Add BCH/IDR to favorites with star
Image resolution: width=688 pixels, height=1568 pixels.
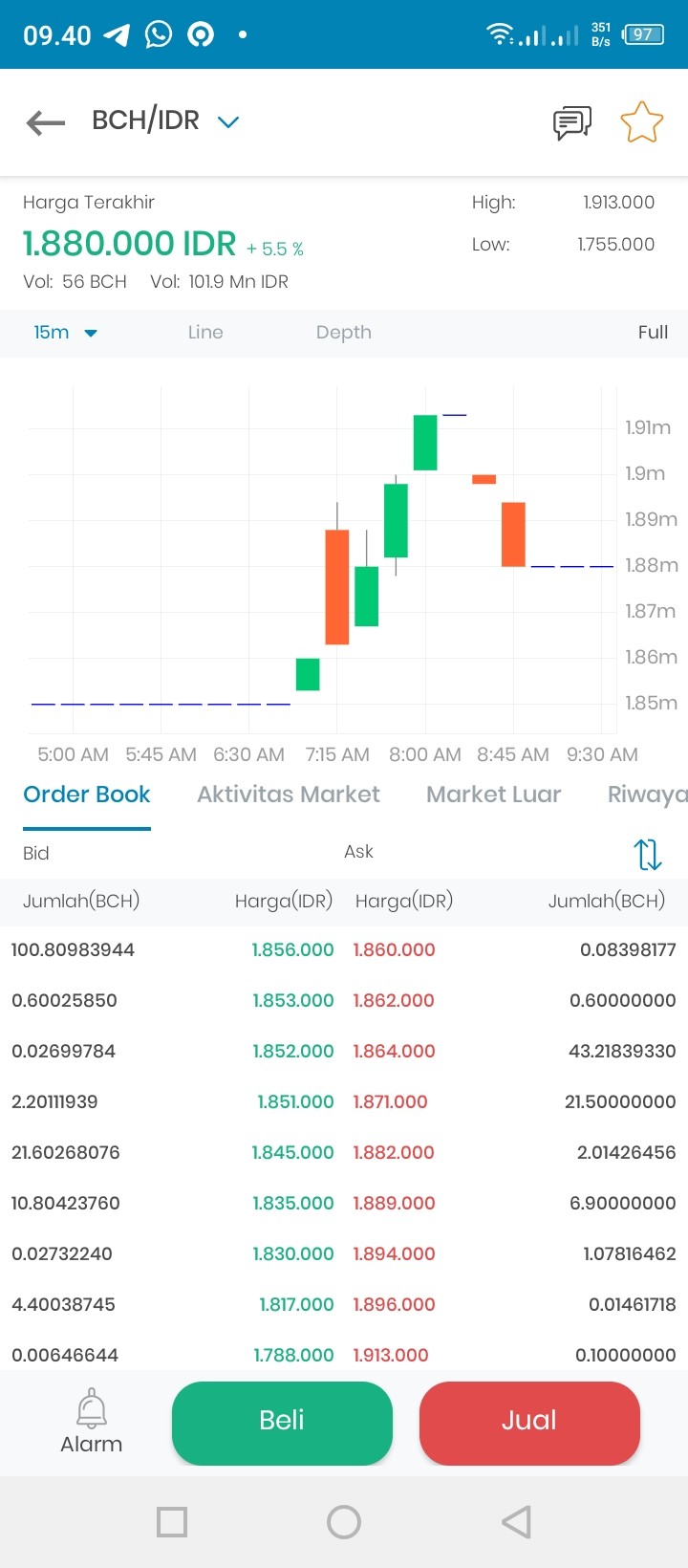pos(641,122)
